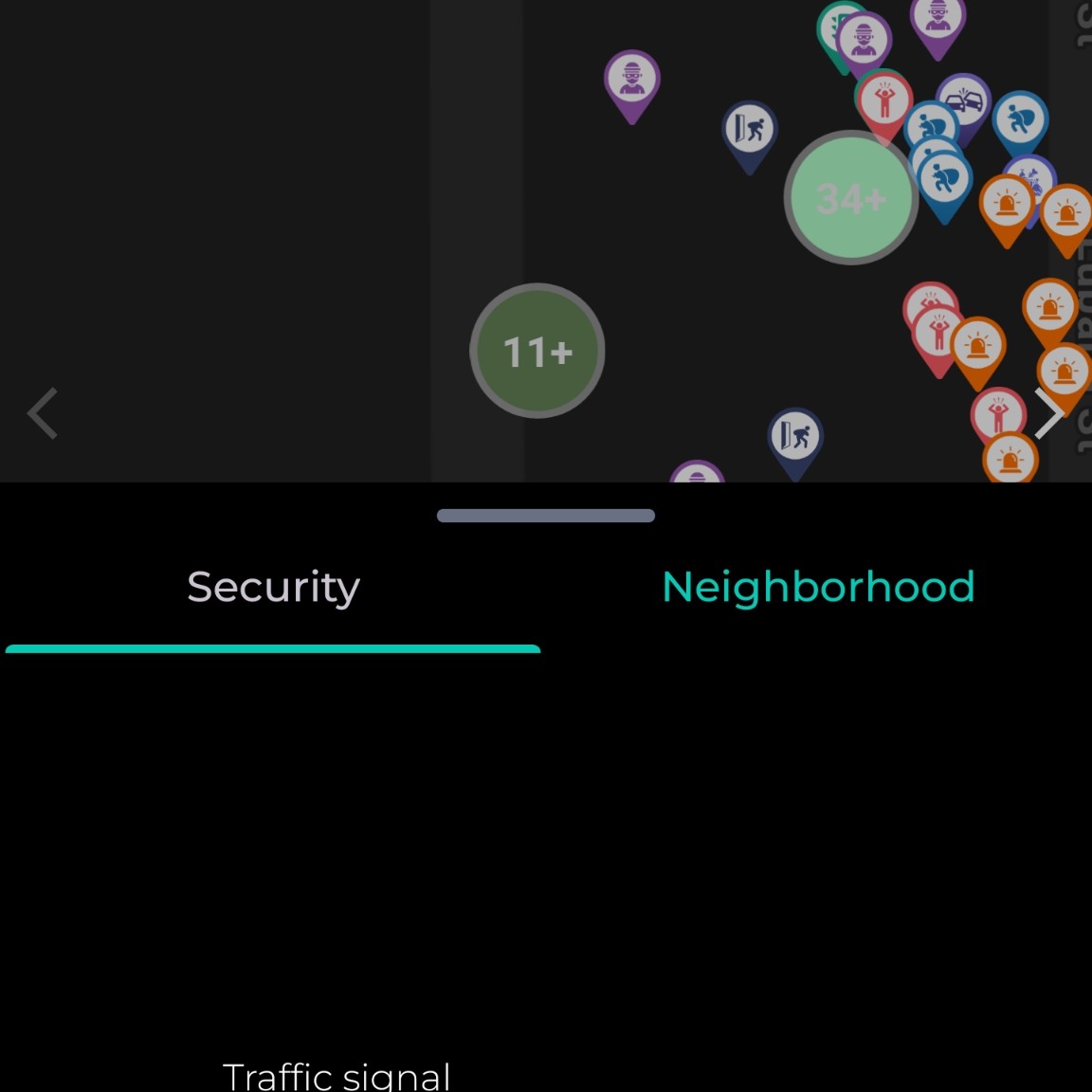This screenshot has width=1092, height=1092.
Task: Select the Security tab
Action: click(x=273, y=588)
